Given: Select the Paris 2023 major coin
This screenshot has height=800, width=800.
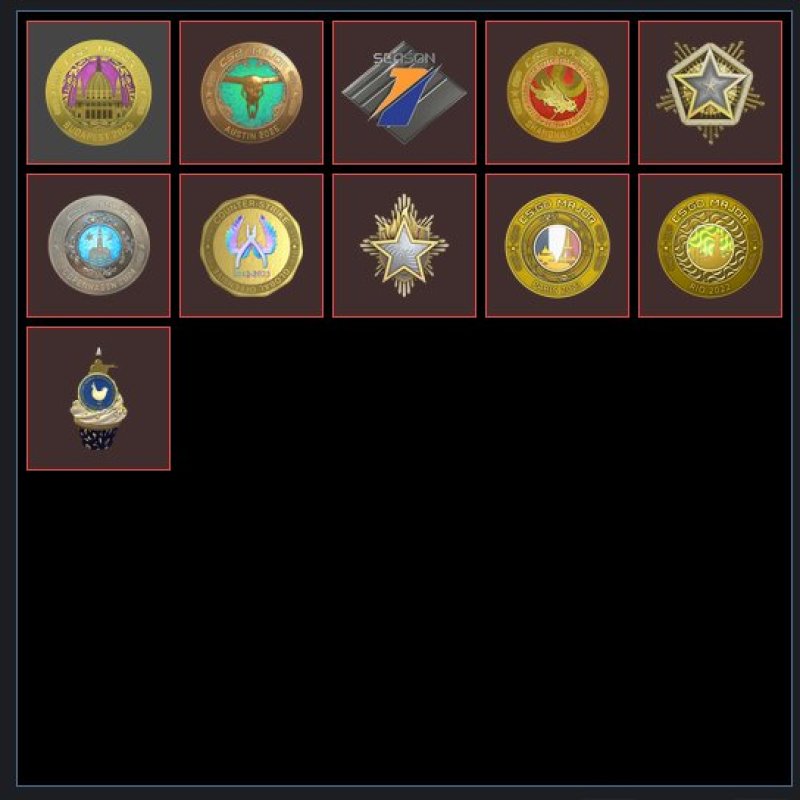Looking at the screenshot, I should pos(557,245).
